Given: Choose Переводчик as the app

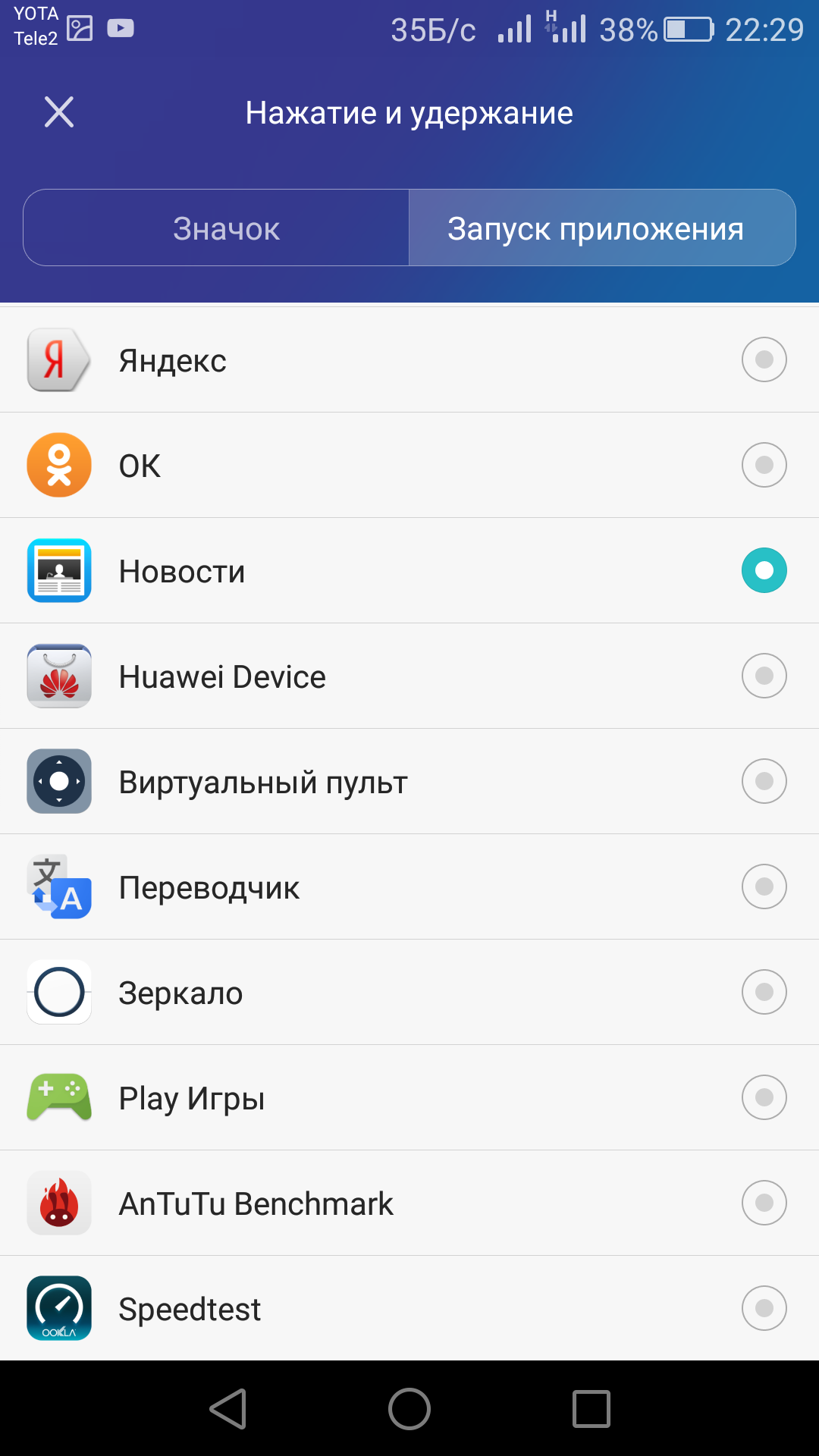Looking at the screenshot, I should [x=764, y=886].
